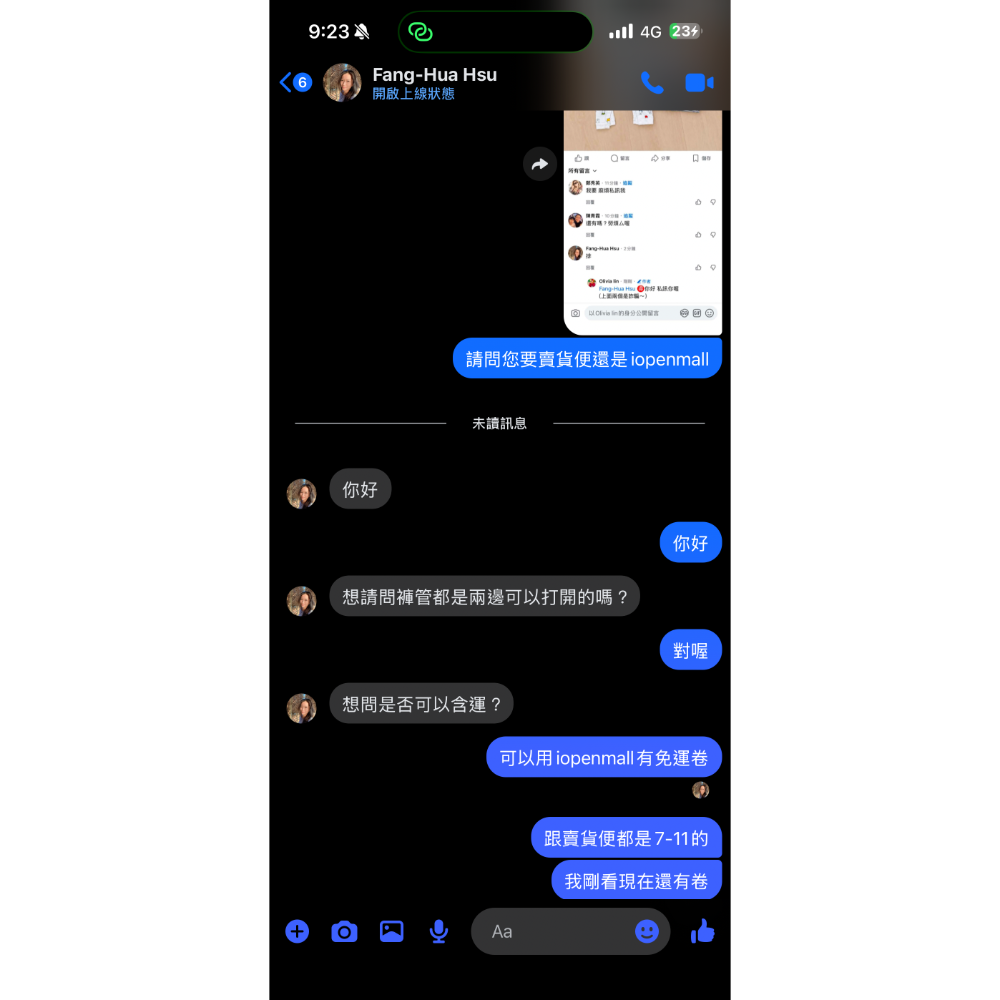Open the plus attachments menu

coord(297,931)
